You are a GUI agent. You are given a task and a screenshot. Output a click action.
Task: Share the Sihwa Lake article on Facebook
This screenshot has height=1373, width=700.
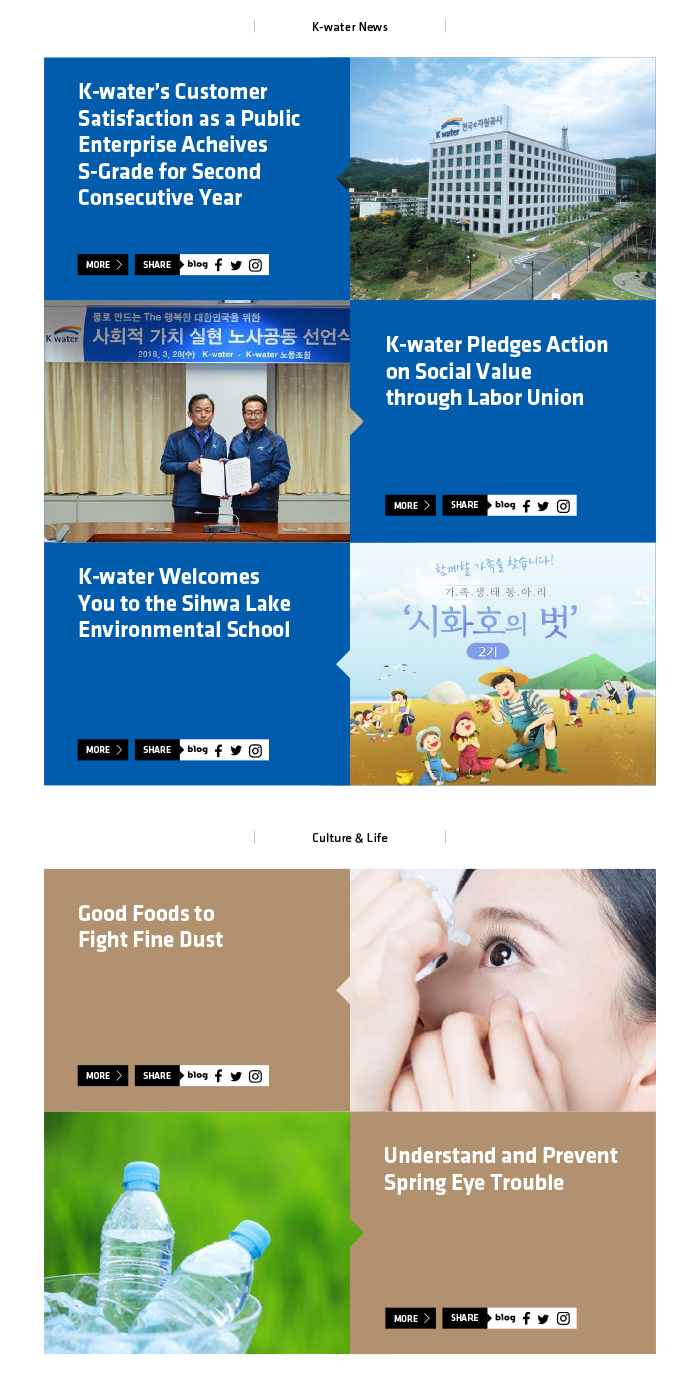[219, 750]
